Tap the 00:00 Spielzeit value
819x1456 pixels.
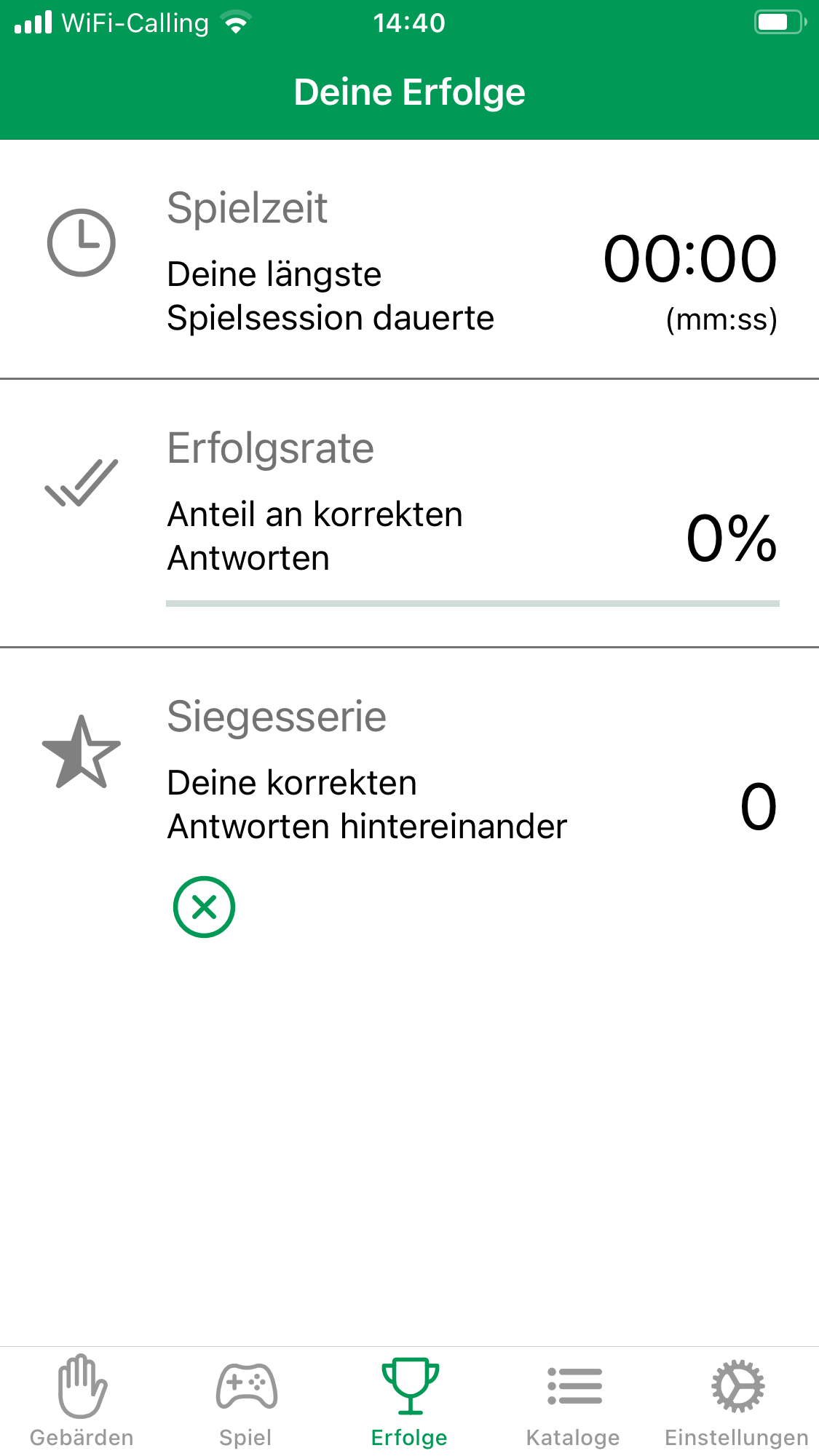(x=689, y=260)
